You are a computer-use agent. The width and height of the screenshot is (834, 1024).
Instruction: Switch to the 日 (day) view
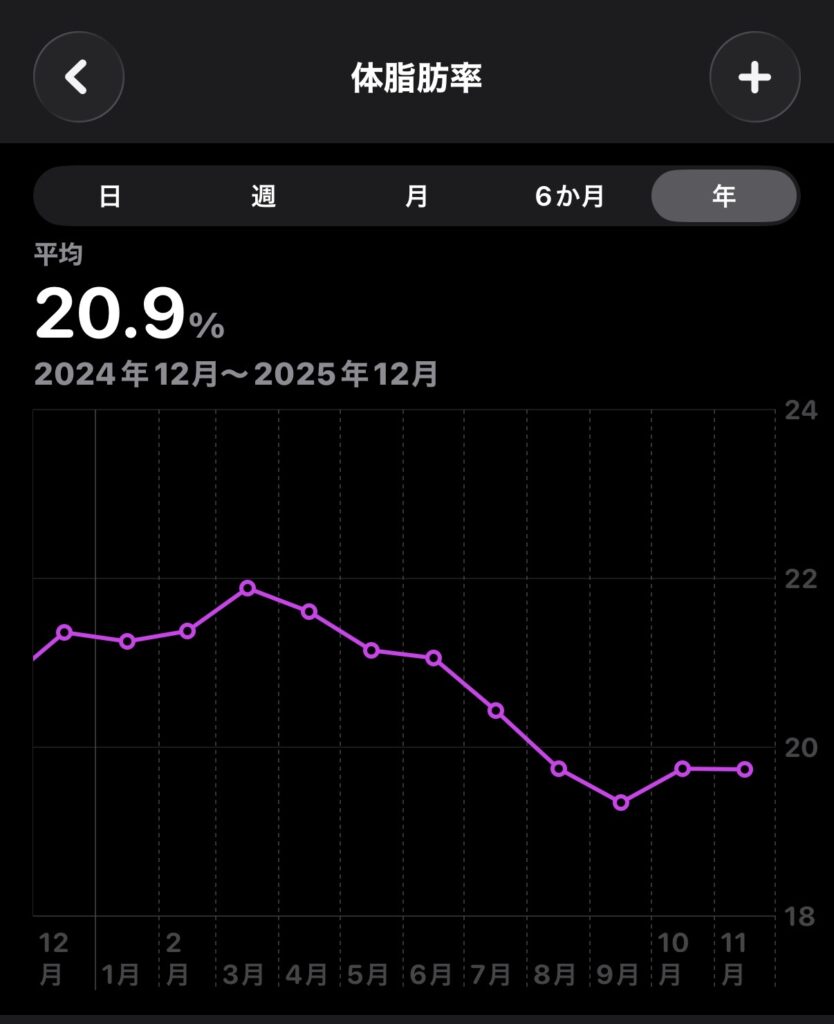tap(110, 196)
